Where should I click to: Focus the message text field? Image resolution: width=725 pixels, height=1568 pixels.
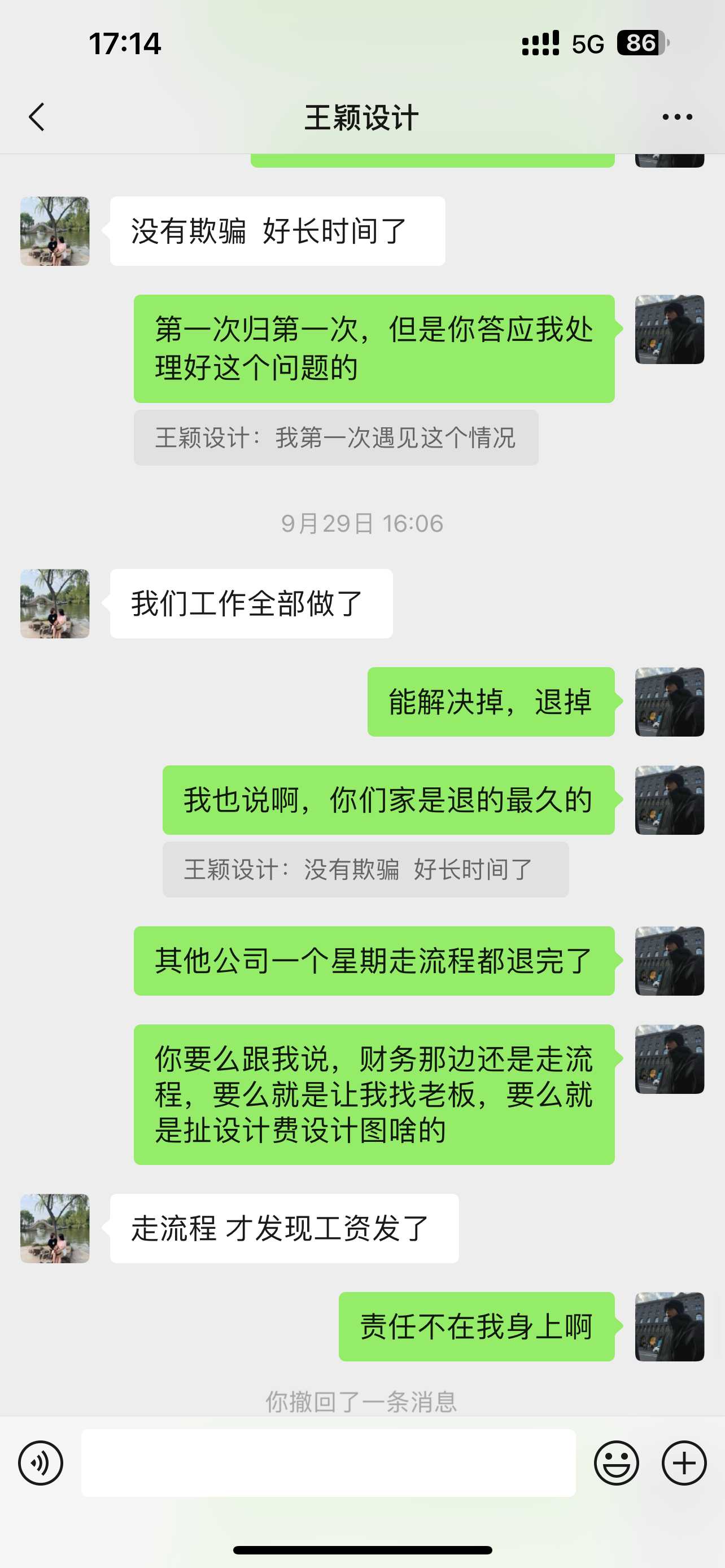click(328, 1462)
